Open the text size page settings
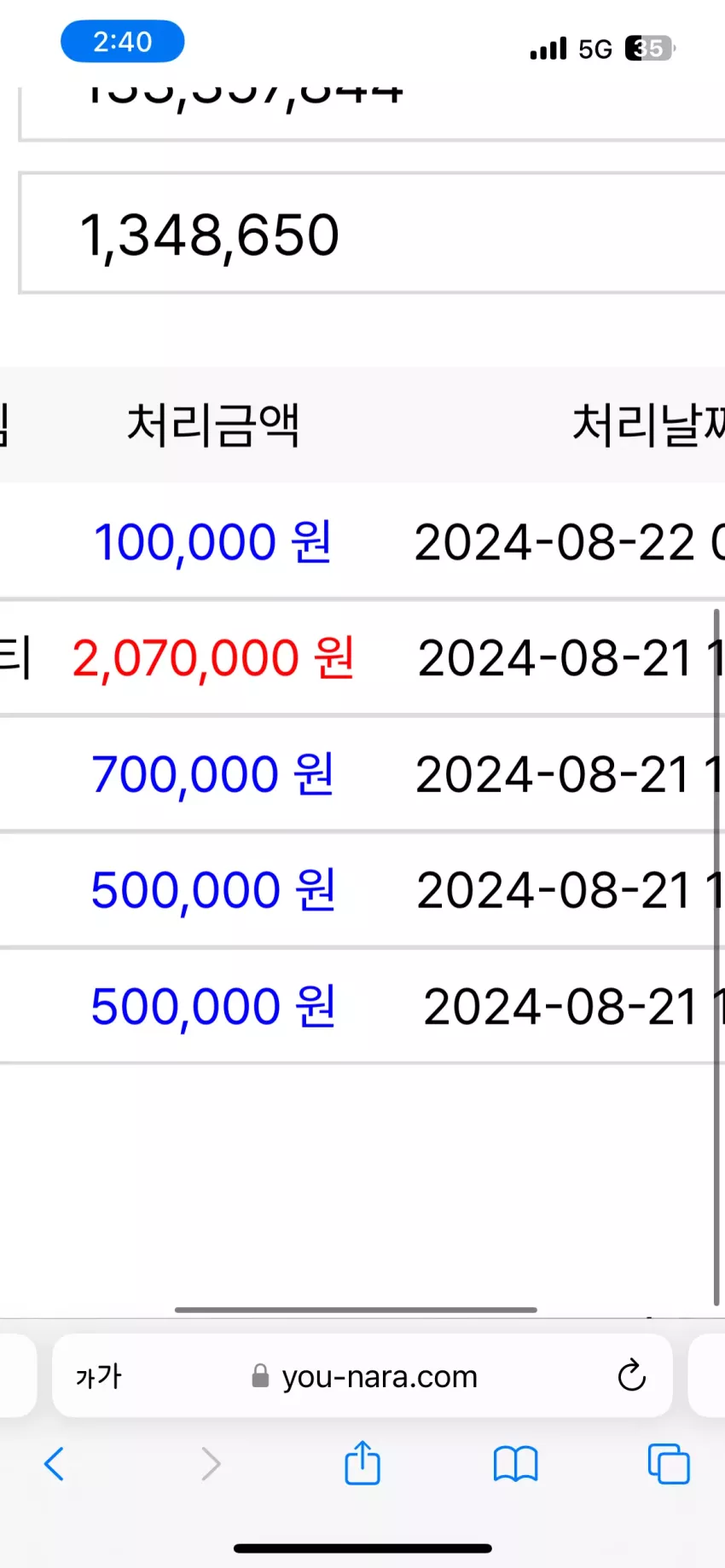The height and width of the screenshot is (1568, 725). pos(99,1376)
